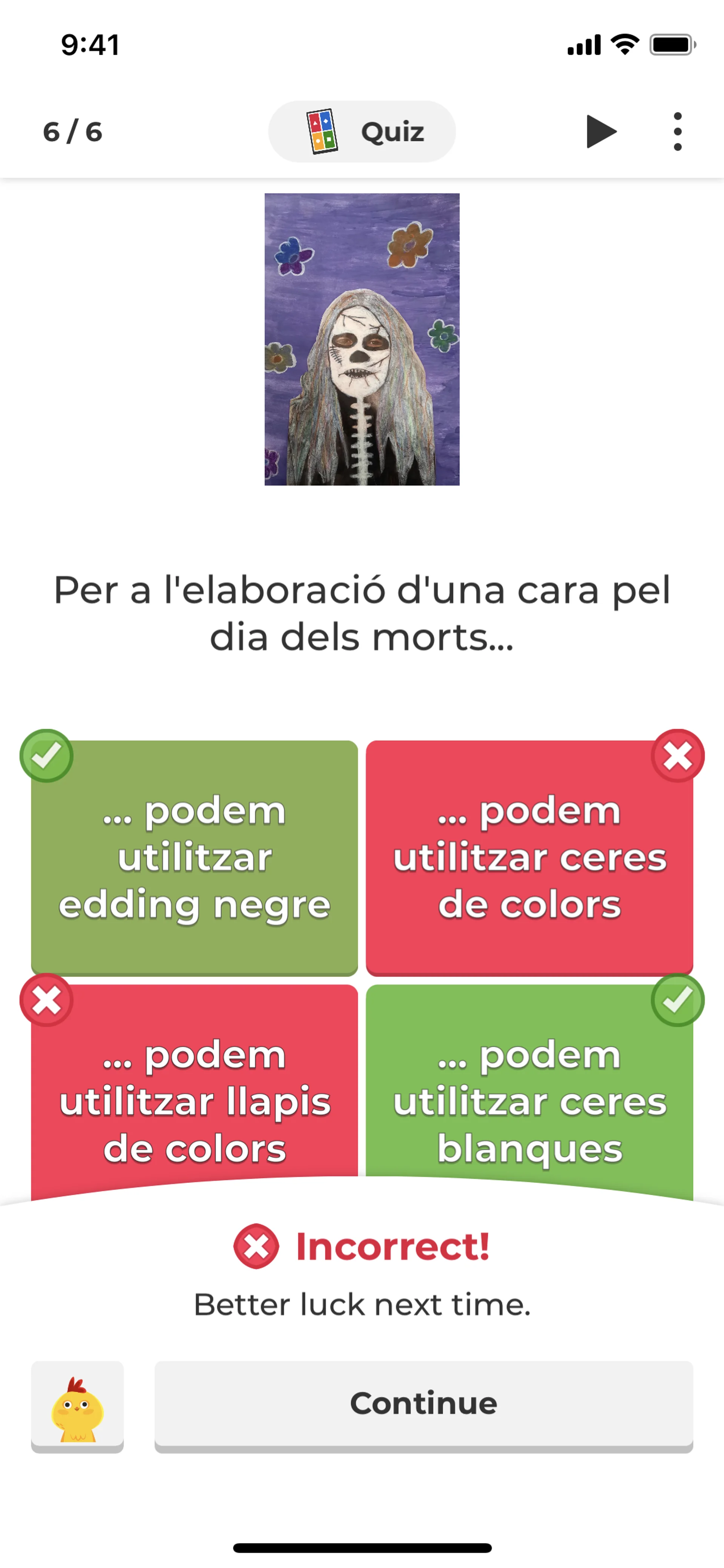Tap the Quiz pill button
Image resolution: width=724 pixels, height=1568 pixels.
point(362,132)
